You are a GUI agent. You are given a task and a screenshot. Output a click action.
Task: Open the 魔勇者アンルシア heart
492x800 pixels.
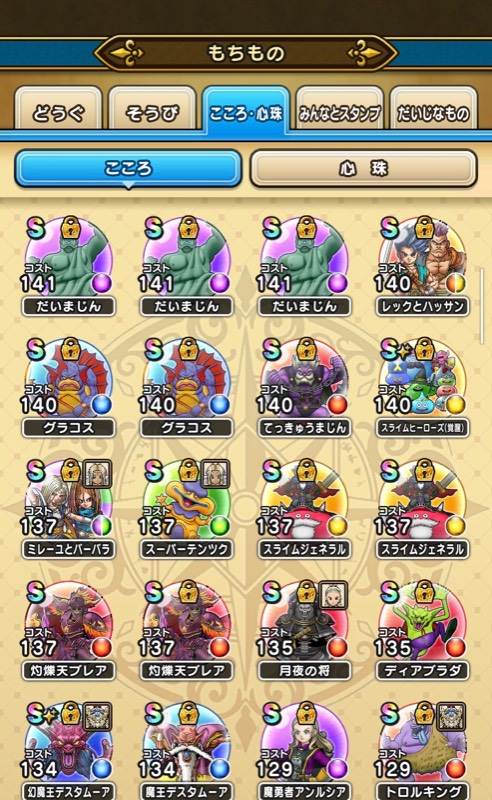[305, 750]
